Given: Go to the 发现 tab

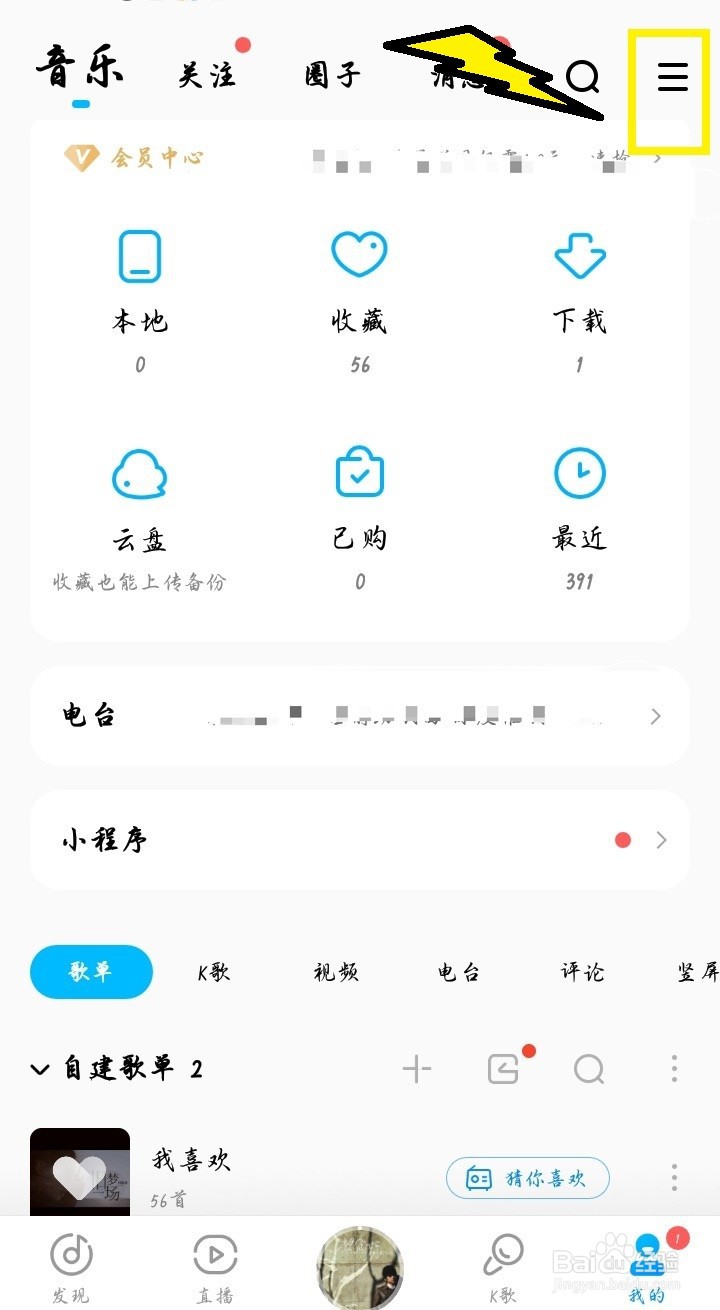Looking at the screenshot, I should click(x=71, y=1267).
